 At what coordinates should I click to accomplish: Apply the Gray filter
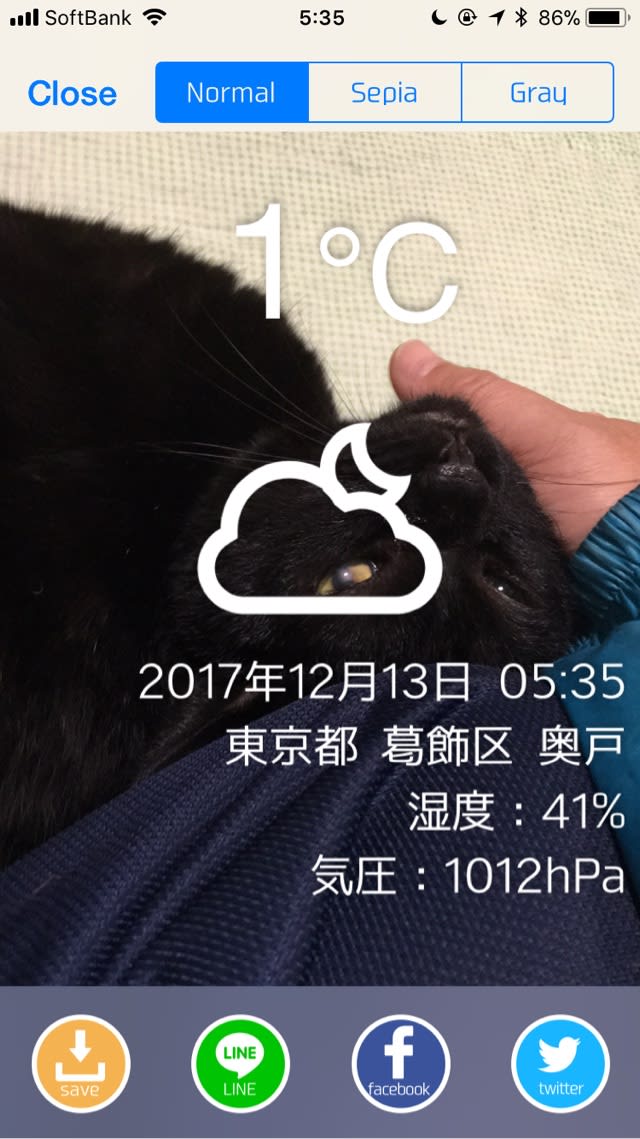pos(538,93)
